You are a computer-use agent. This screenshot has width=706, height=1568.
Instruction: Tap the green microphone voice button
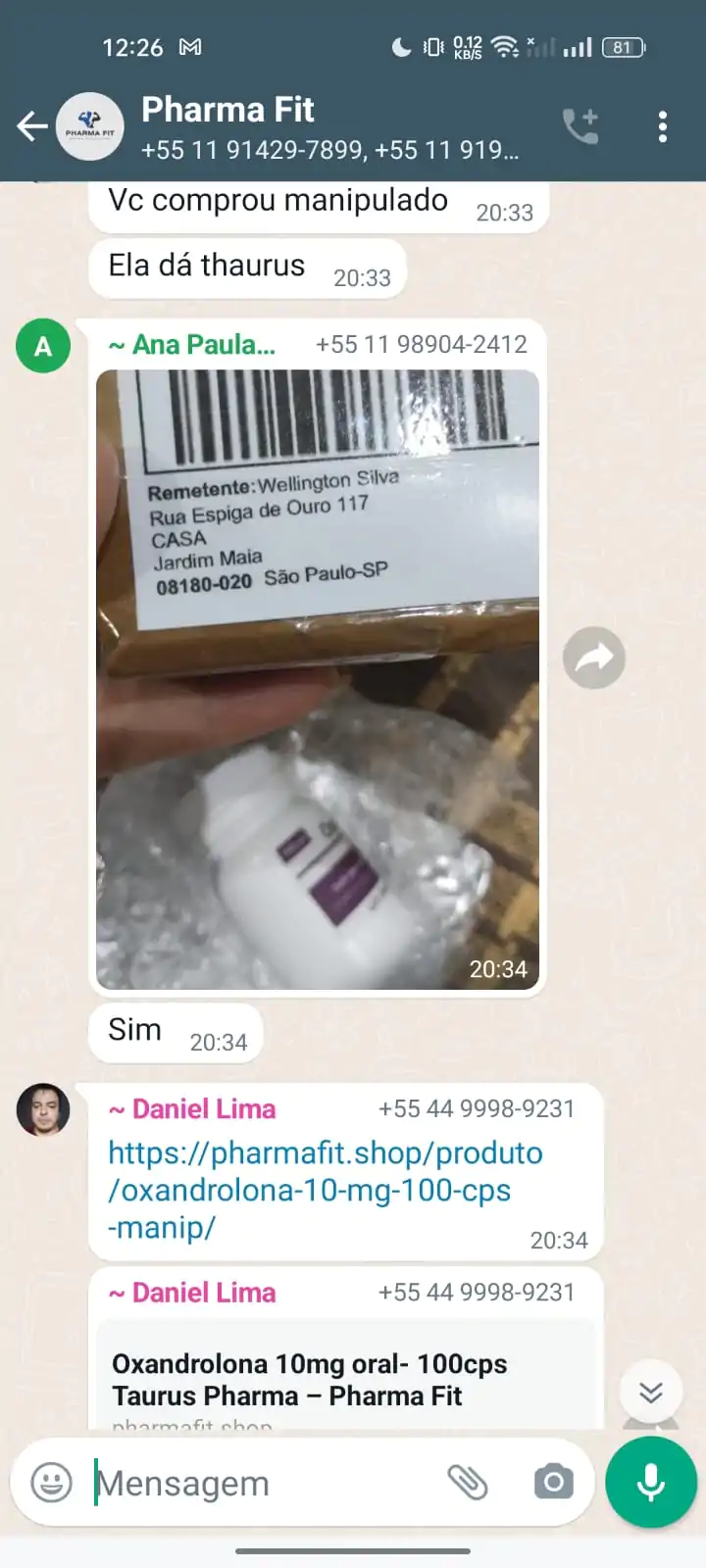click(651, 1483)
